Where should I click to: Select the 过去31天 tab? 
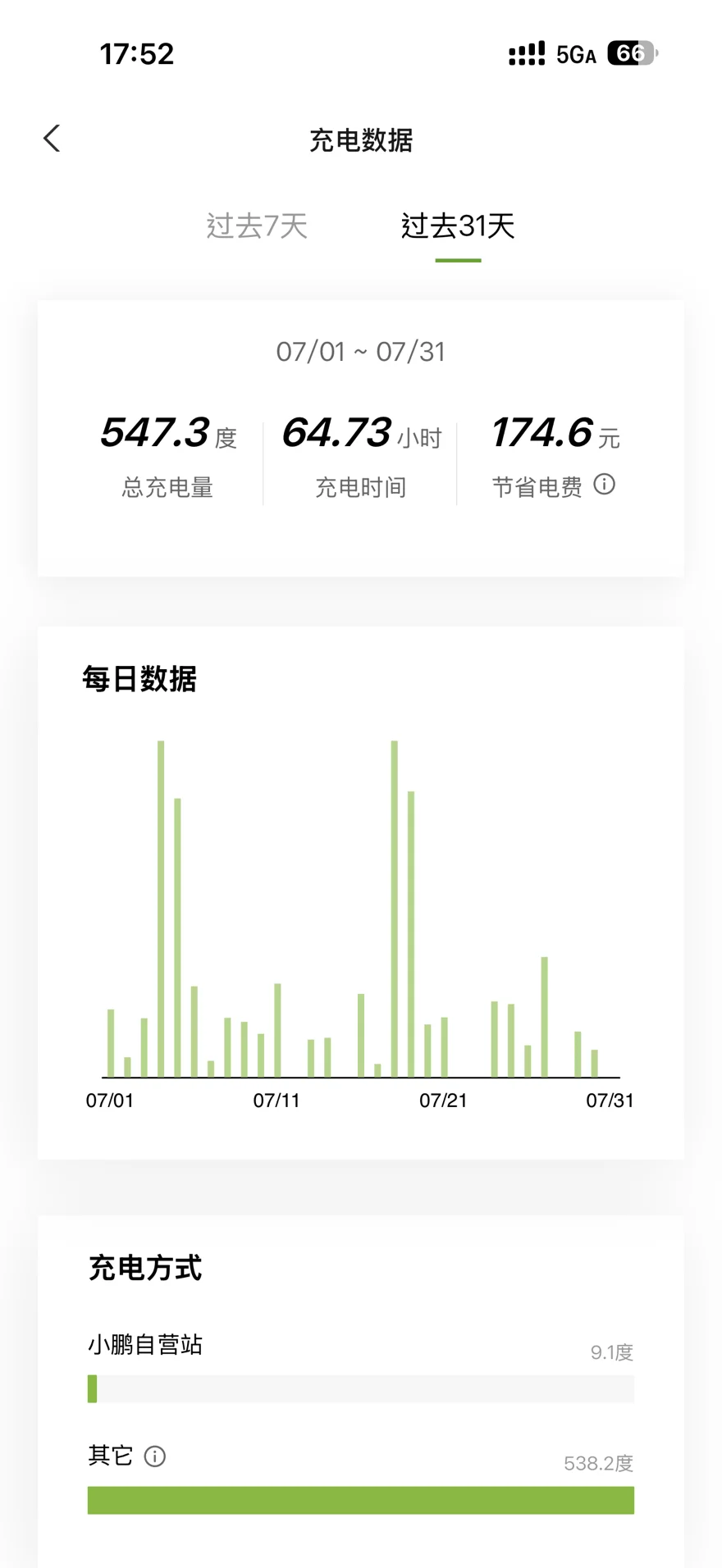[458, 226]
